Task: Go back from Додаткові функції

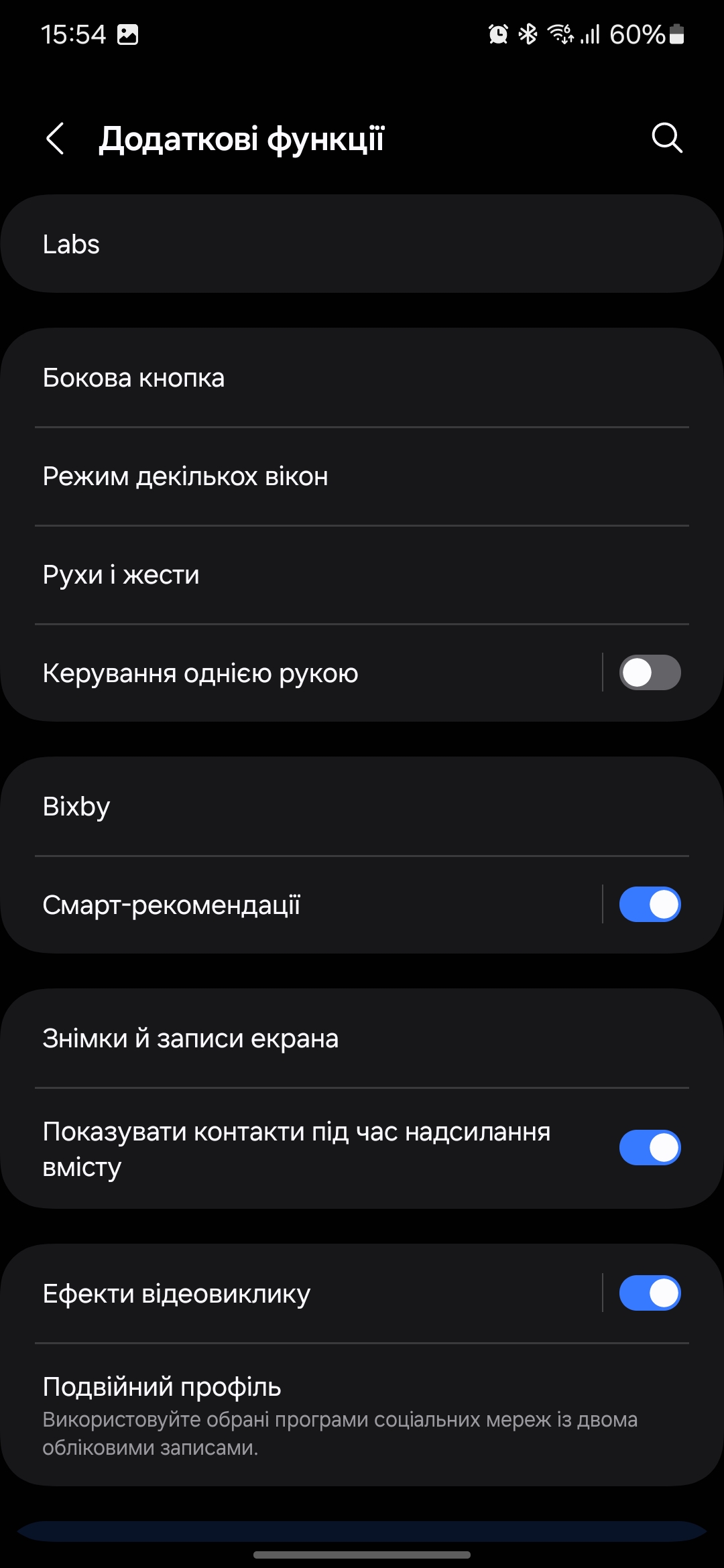Action: pos(56,139)
